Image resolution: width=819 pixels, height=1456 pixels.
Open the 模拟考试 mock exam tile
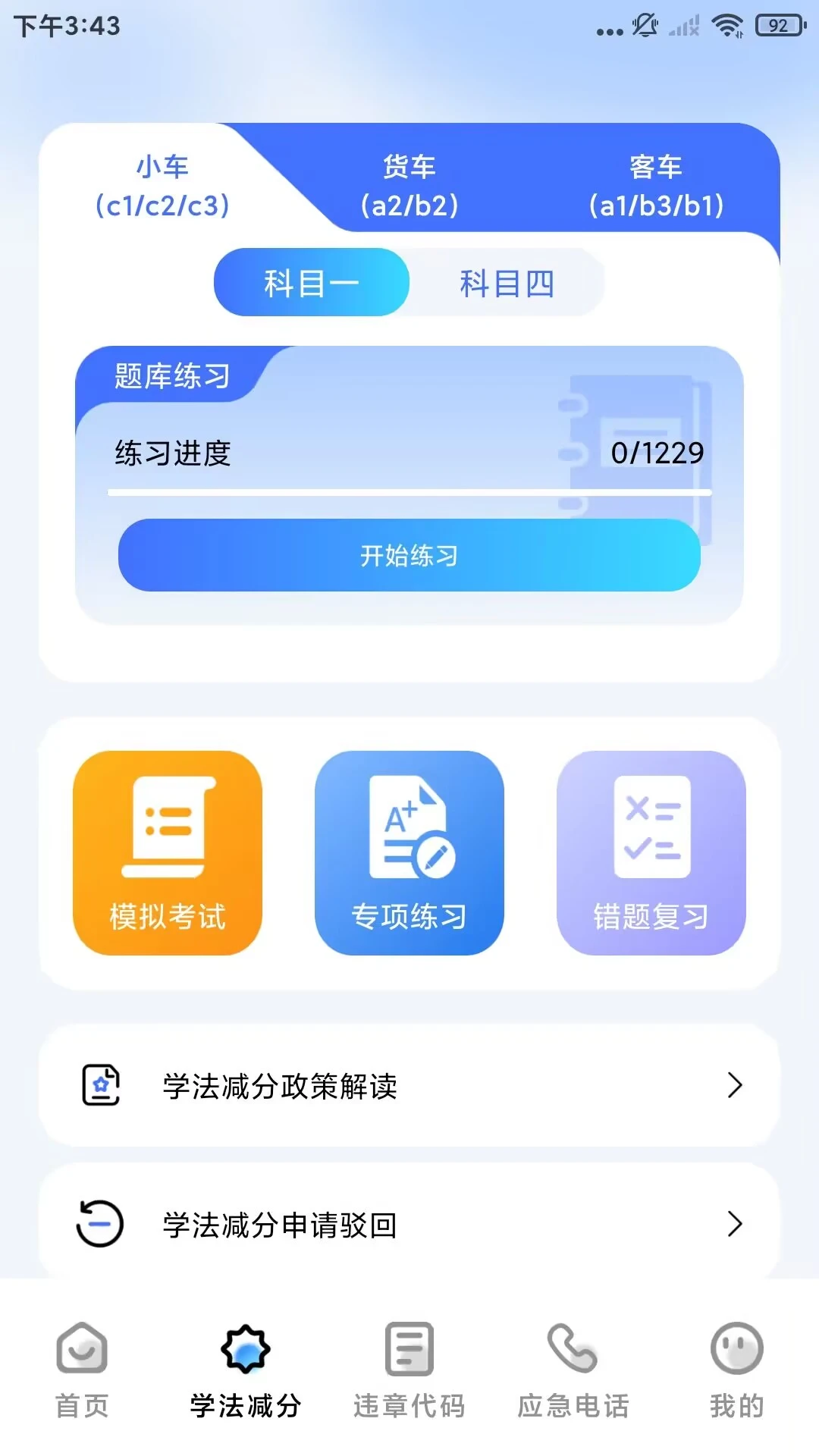coord(168,852)
